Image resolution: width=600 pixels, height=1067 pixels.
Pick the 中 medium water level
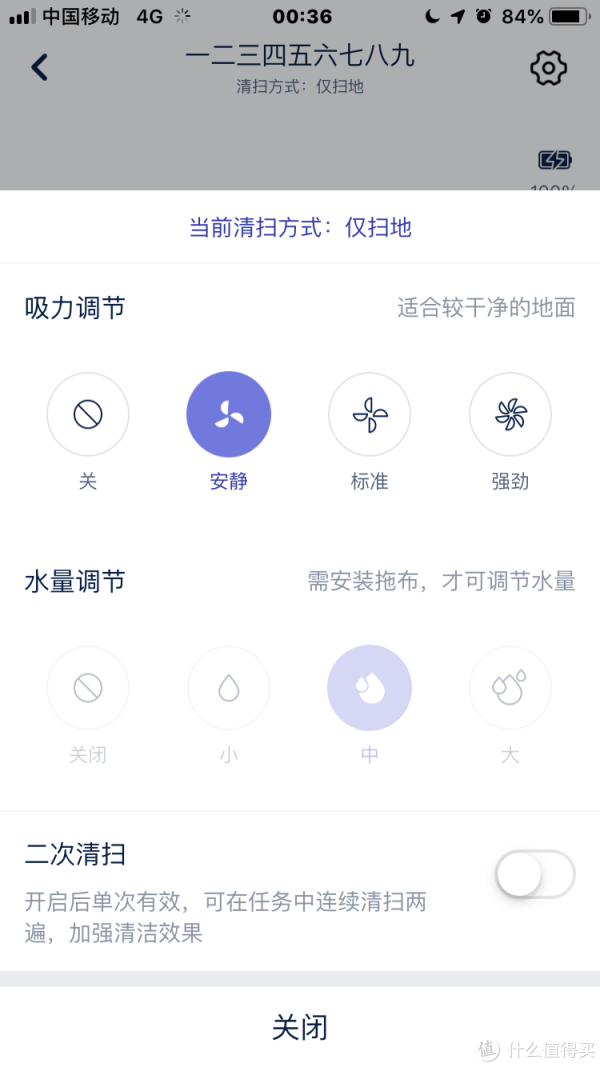pyautogui.click(x=369, y=688)
